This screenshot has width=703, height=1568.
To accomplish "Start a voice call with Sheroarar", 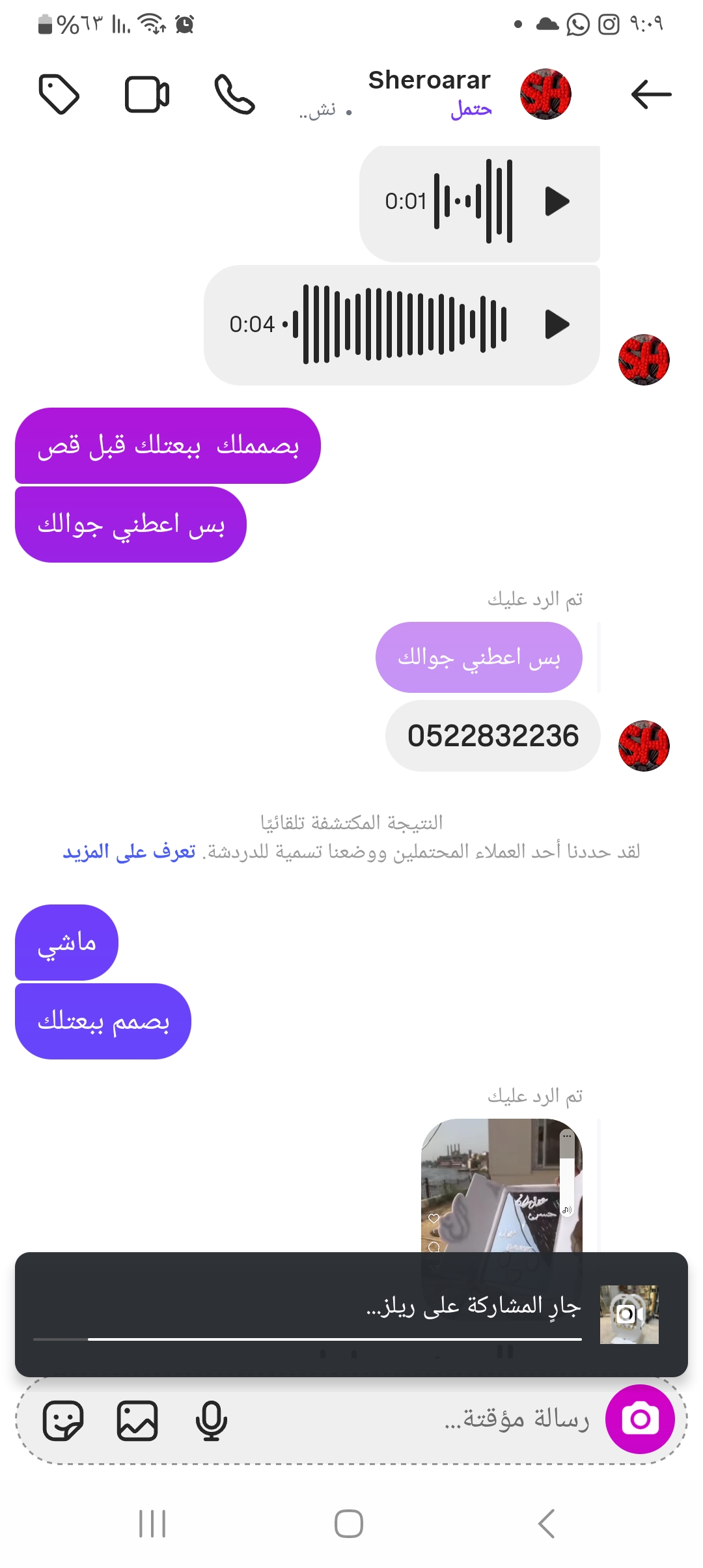I will (234, 94).
